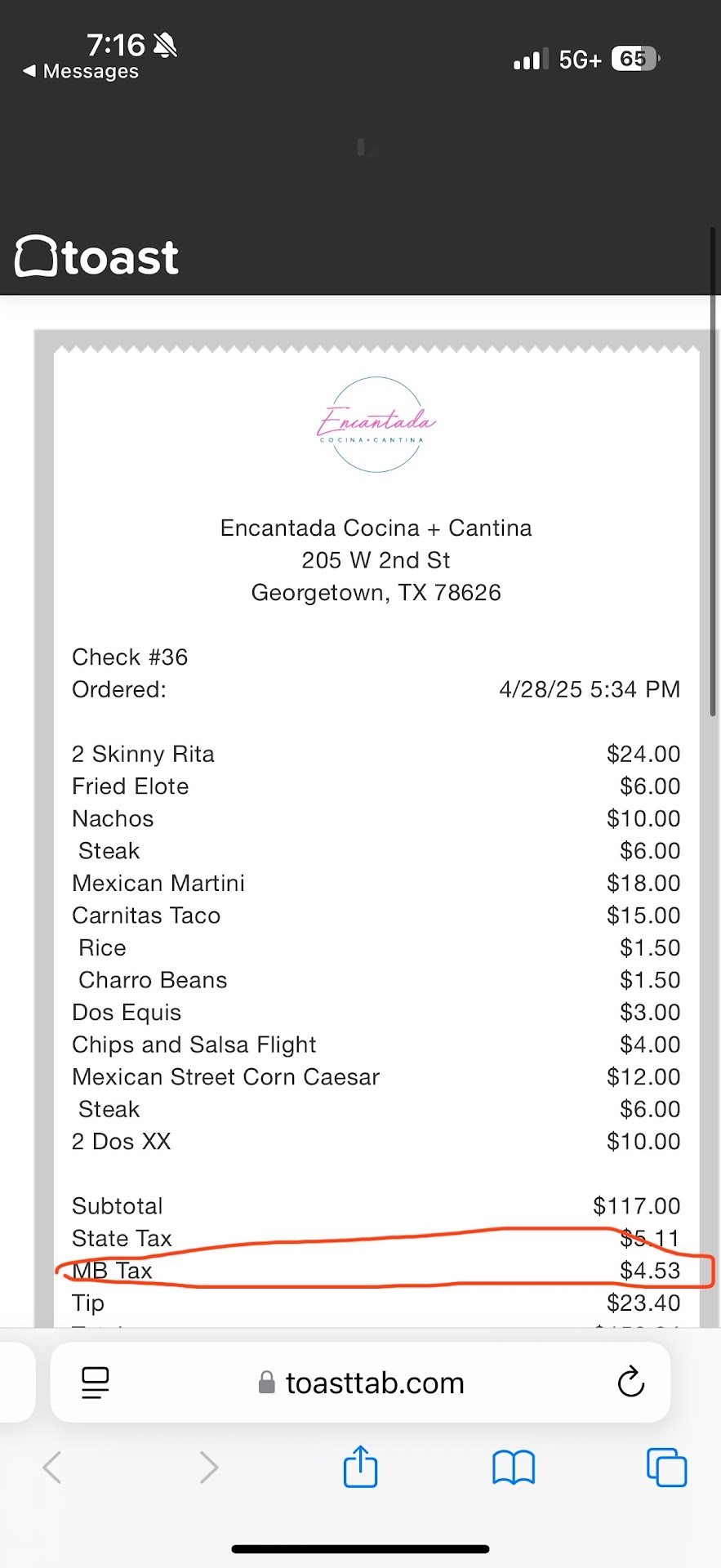Open Safari bookmarks
This screenshot has height=1568, width=721.
[513, 1468]
